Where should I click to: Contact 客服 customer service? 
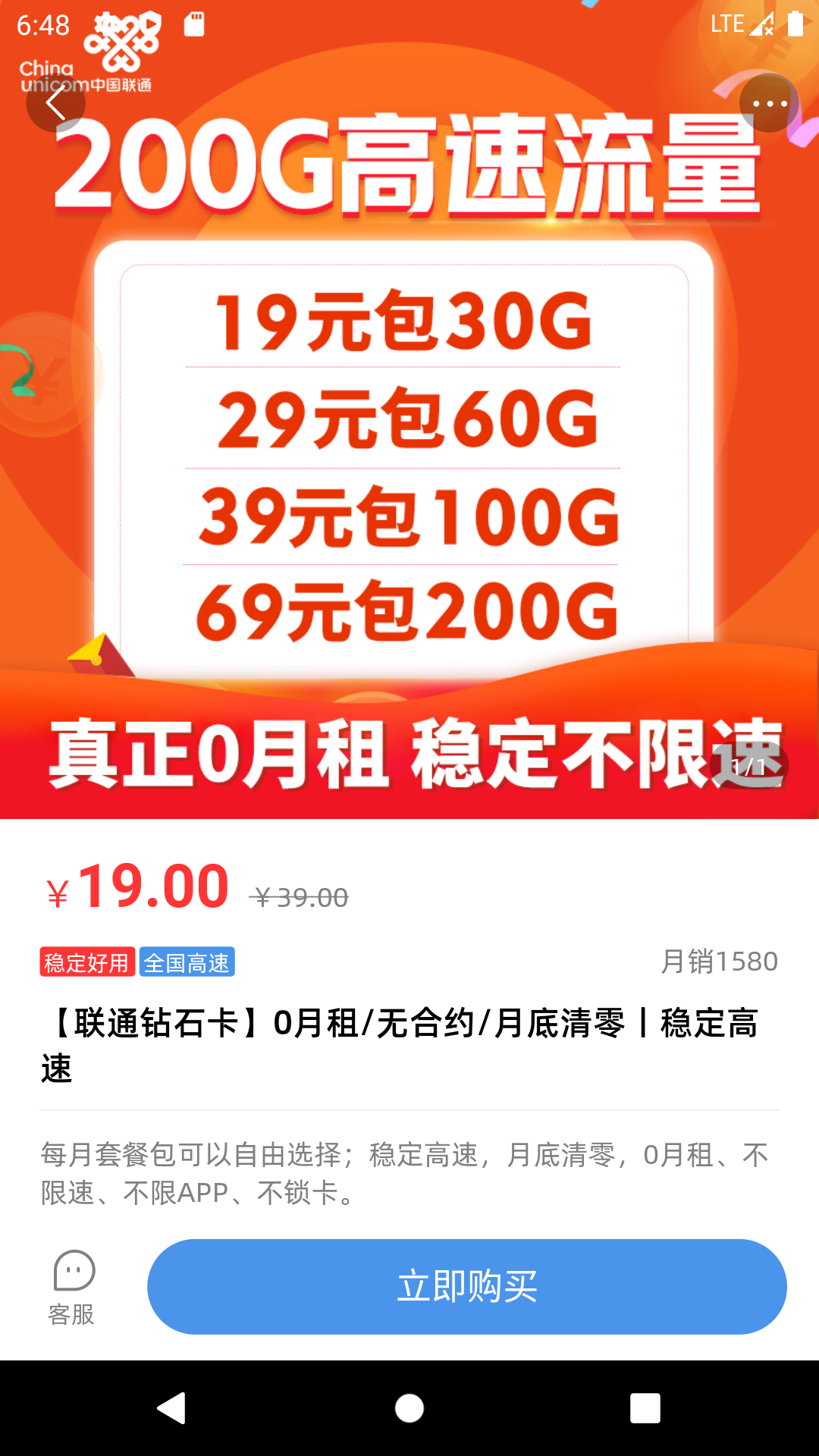click(73, 1287)
